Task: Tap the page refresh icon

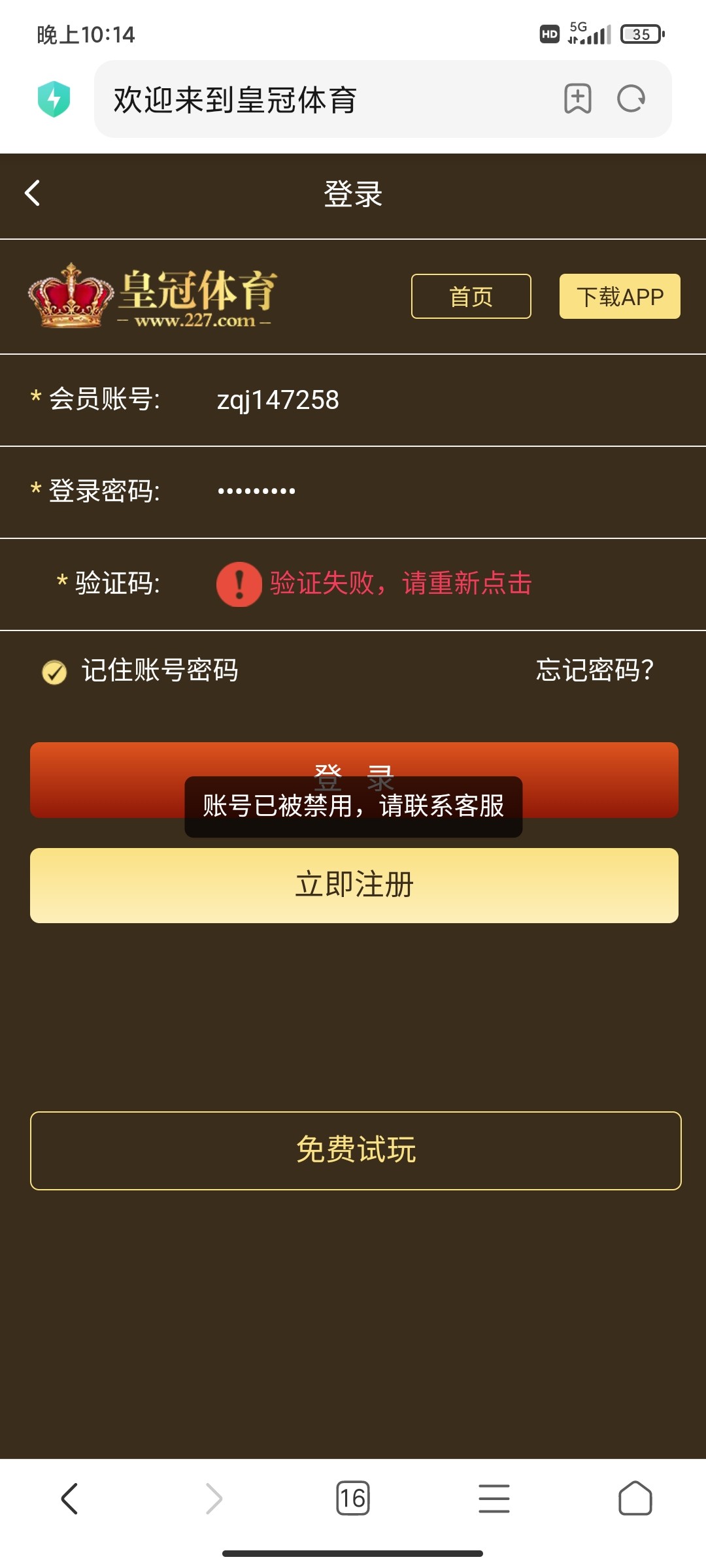Action: (x=631, y=98)
